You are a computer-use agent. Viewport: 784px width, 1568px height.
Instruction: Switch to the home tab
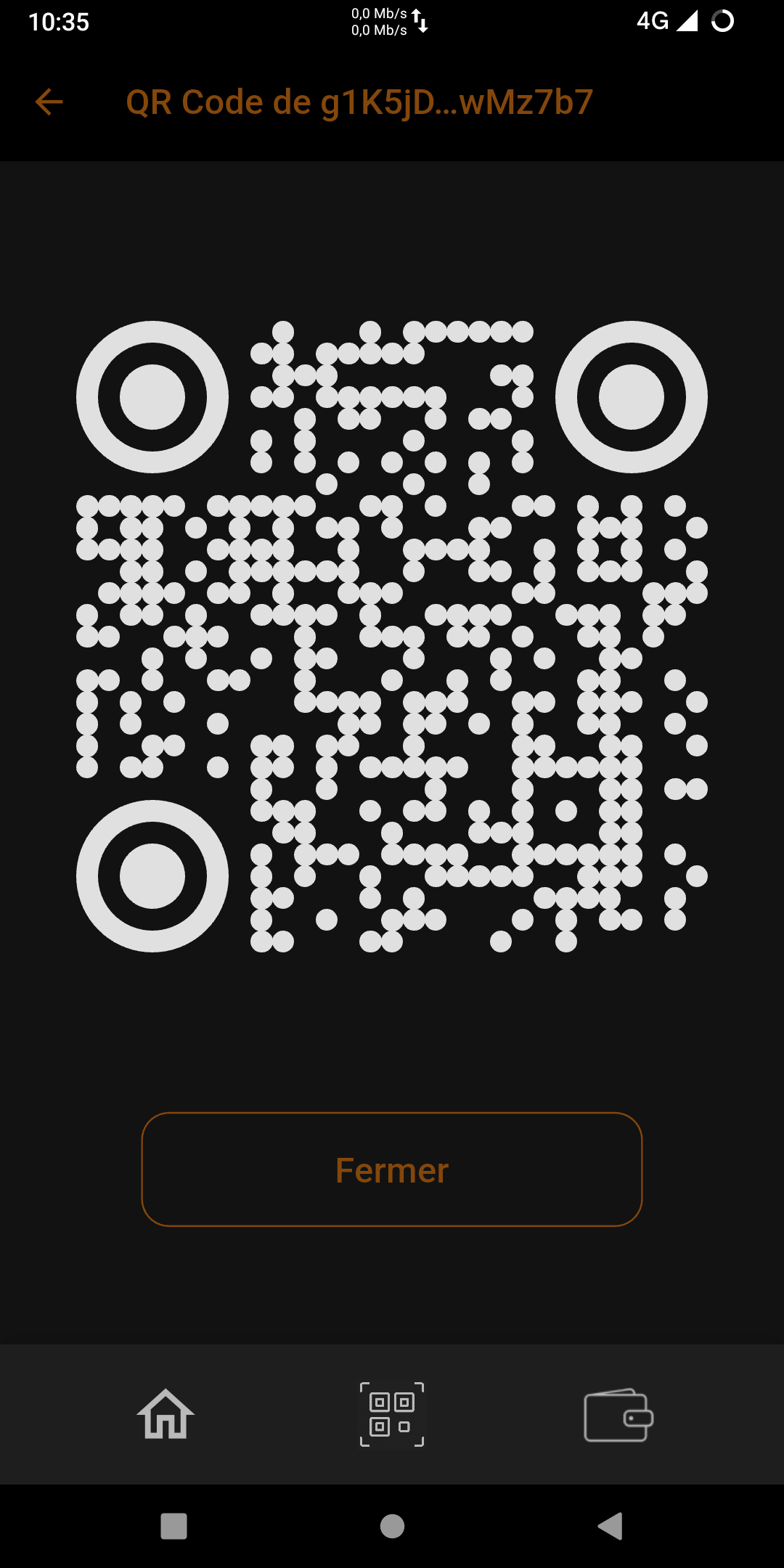tap(166, 1414)
